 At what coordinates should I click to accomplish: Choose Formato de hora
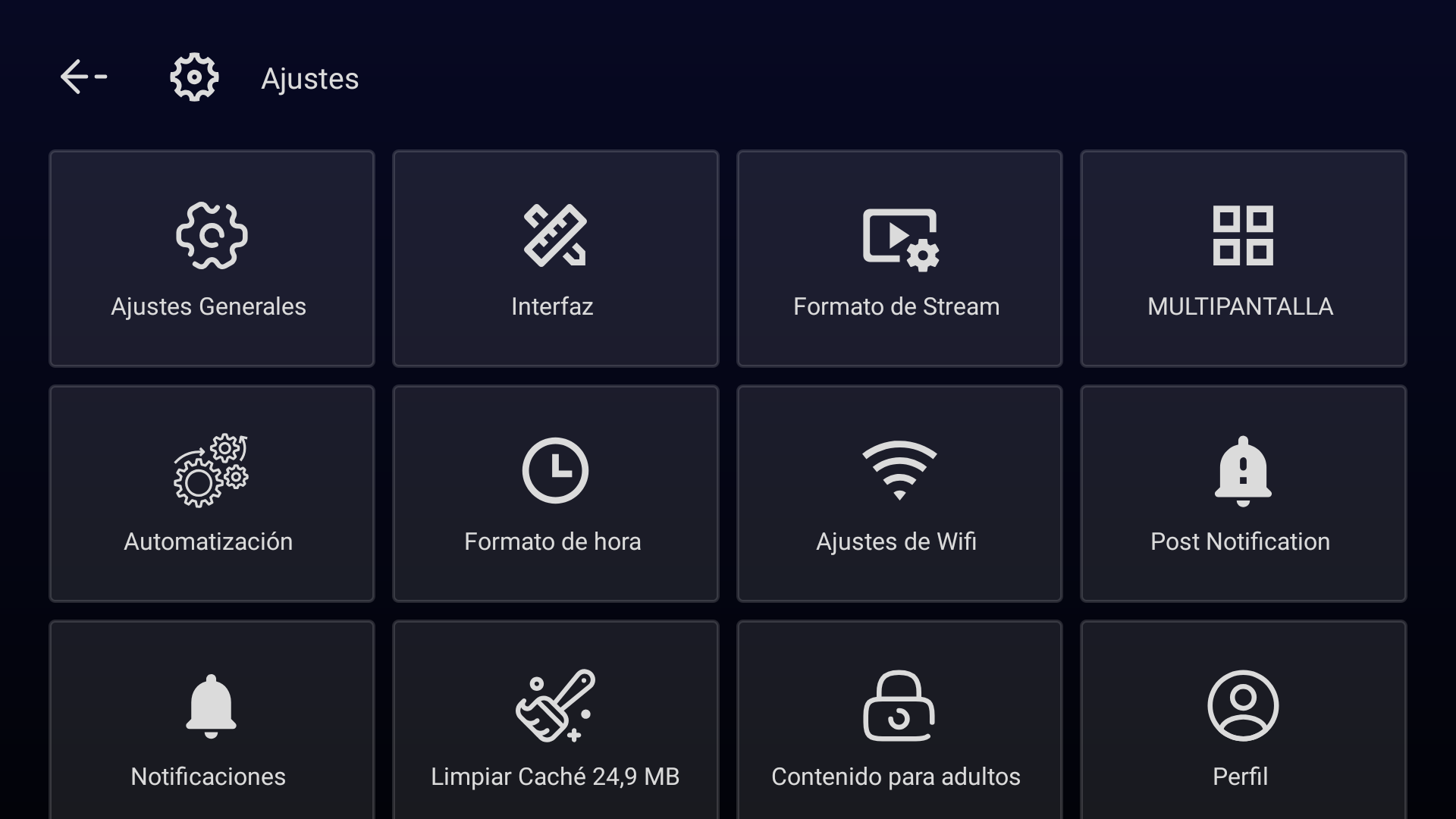pyautogui.click(x=555, y=494)
